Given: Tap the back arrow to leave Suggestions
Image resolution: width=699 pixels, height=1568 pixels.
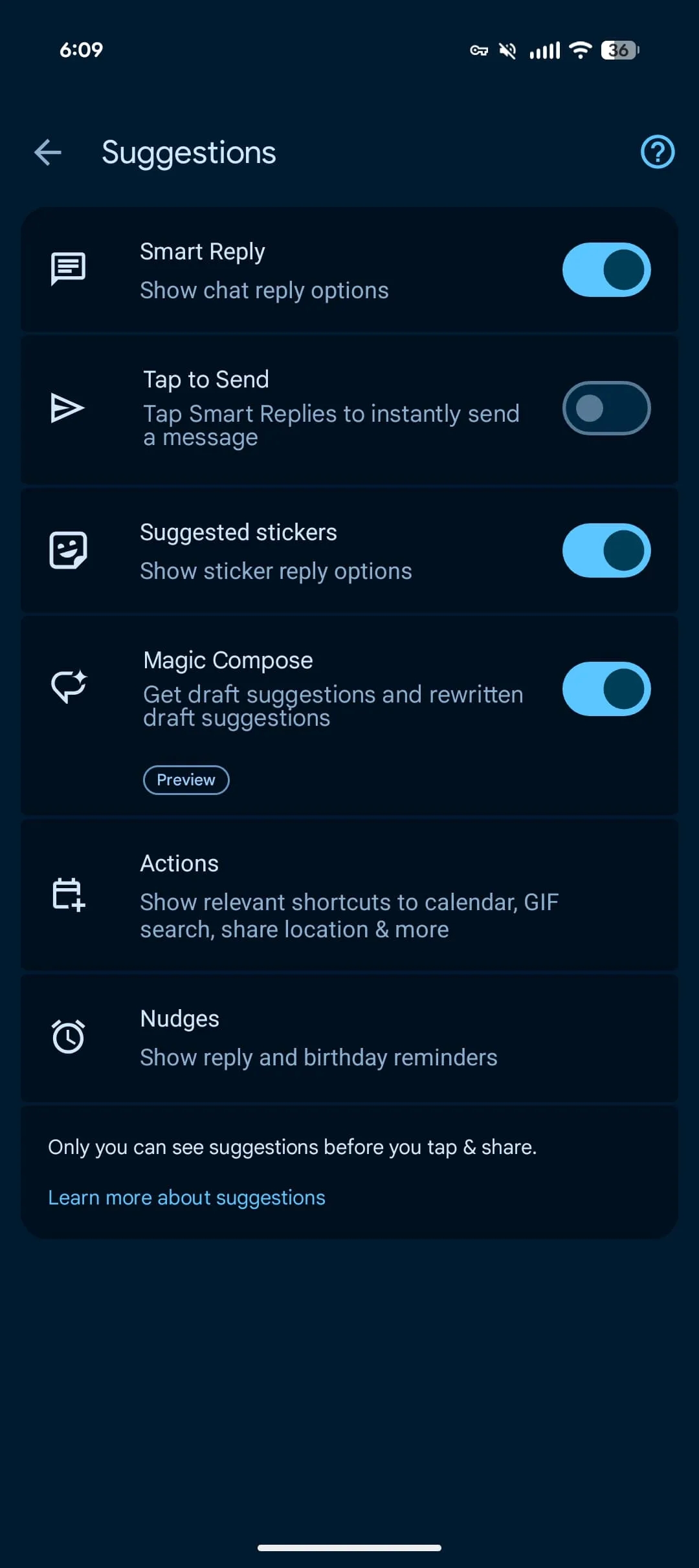Looking at the screenshot, I should pos(47,153).
